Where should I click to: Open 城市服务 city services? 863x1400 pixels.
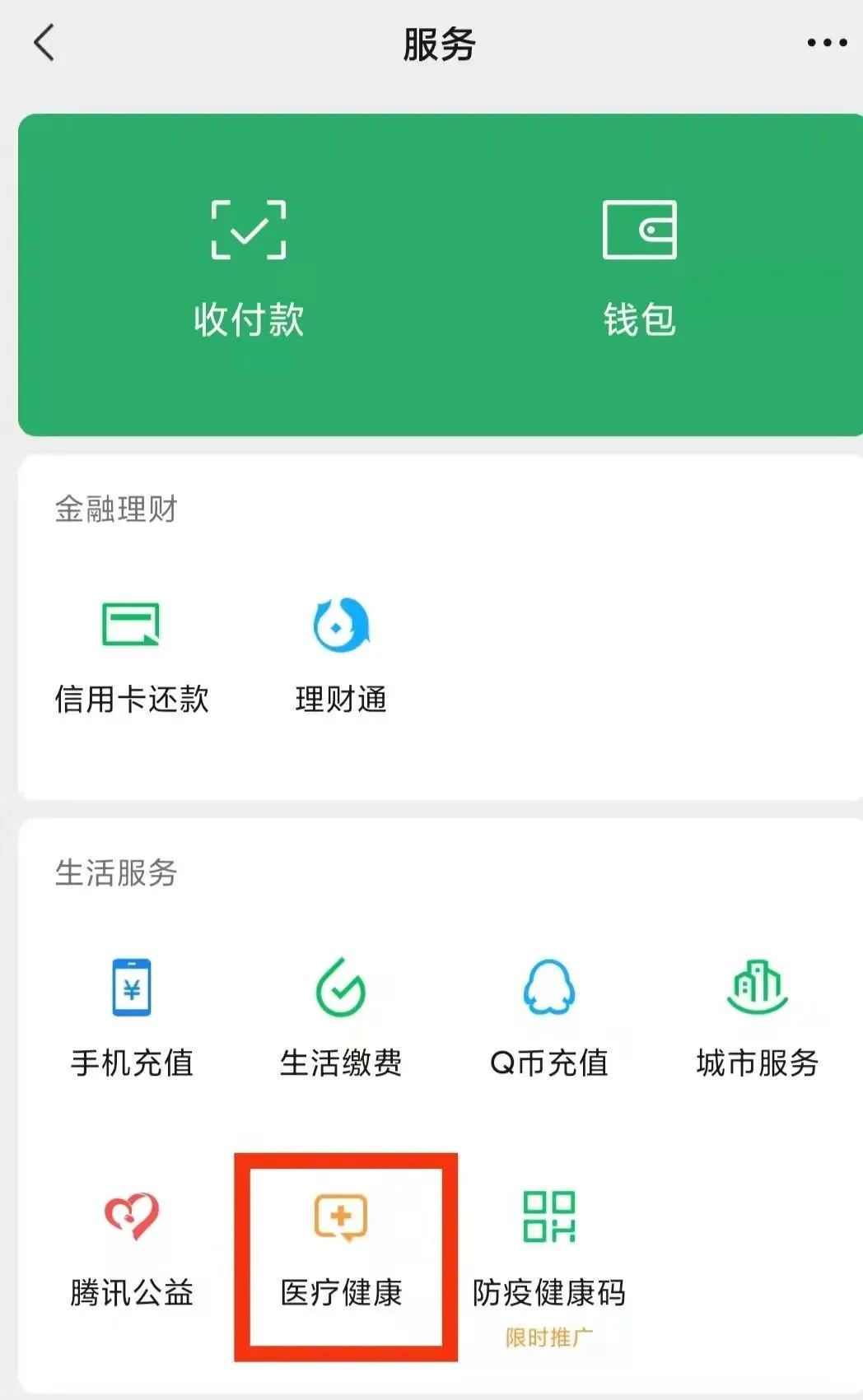click(758, 1017)
